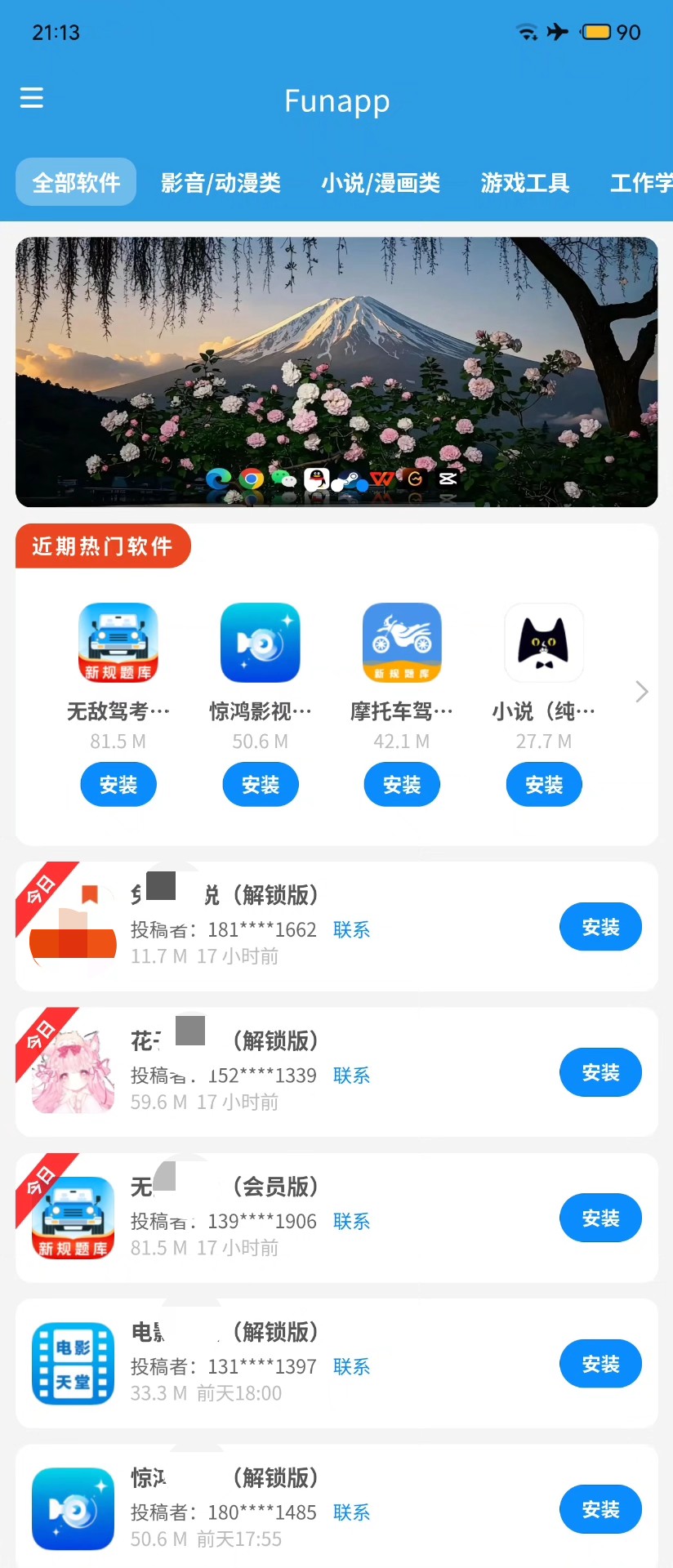This screenshot has height=1568, width=673.
Task: Install 摩托车驾 from the hot apps section
Action: click(402, 785)
